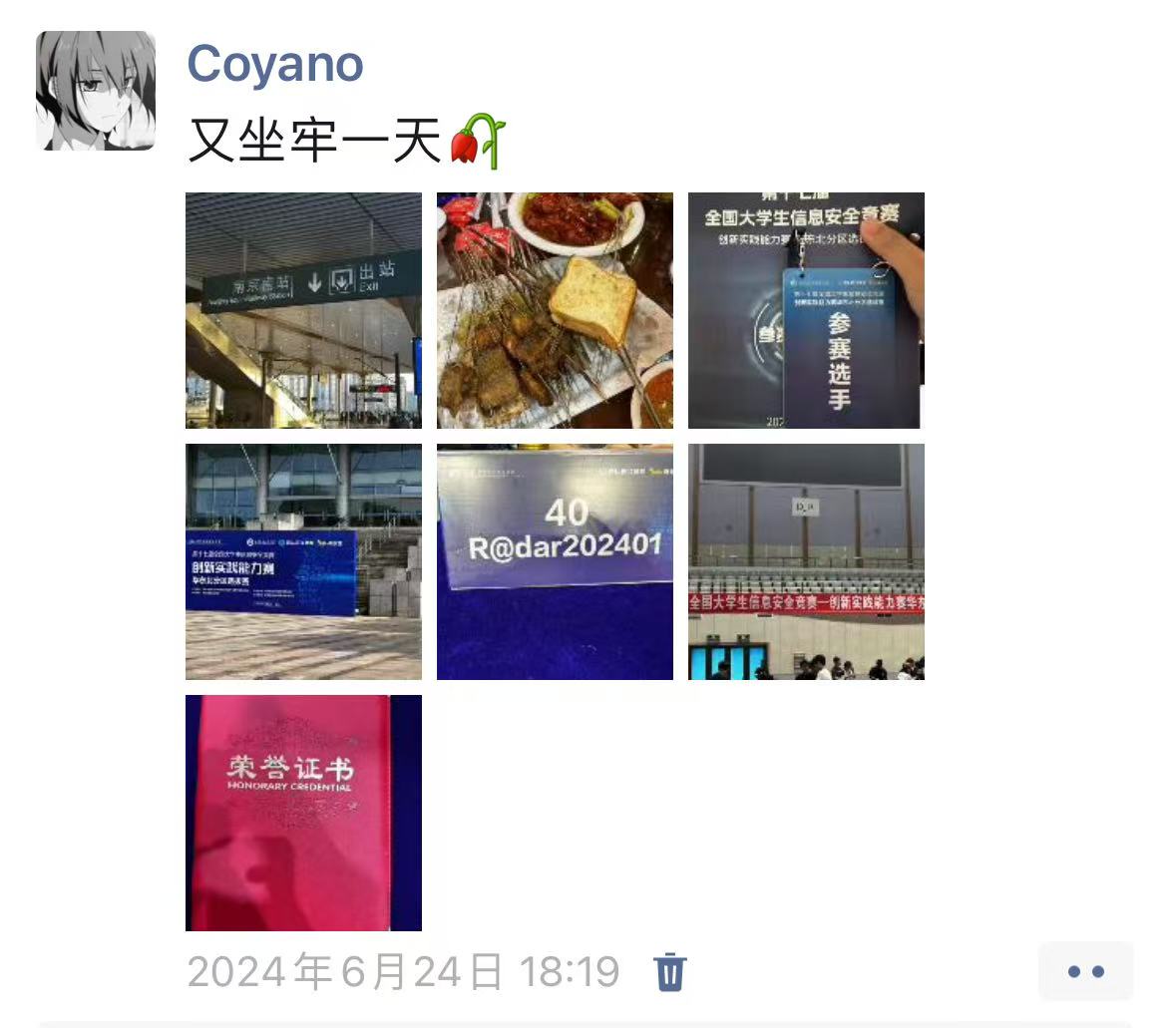Image resolution: width=1176 pixels, height=1028 pixels.
Task: View the skewers and toast food photo
Action: 555,310
